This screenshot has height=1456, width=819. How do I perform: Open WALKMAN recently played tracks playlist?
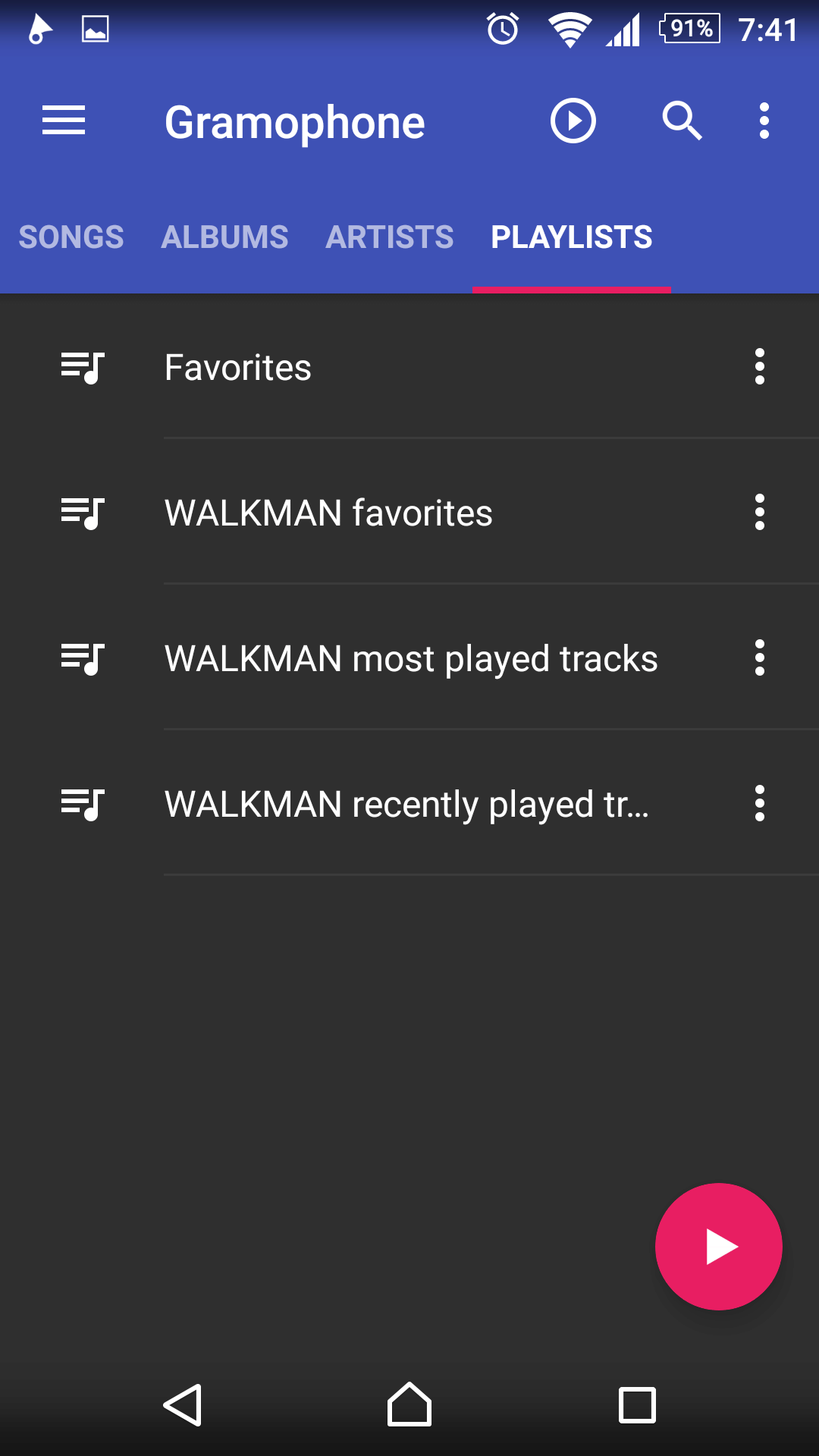pos(409,804)
